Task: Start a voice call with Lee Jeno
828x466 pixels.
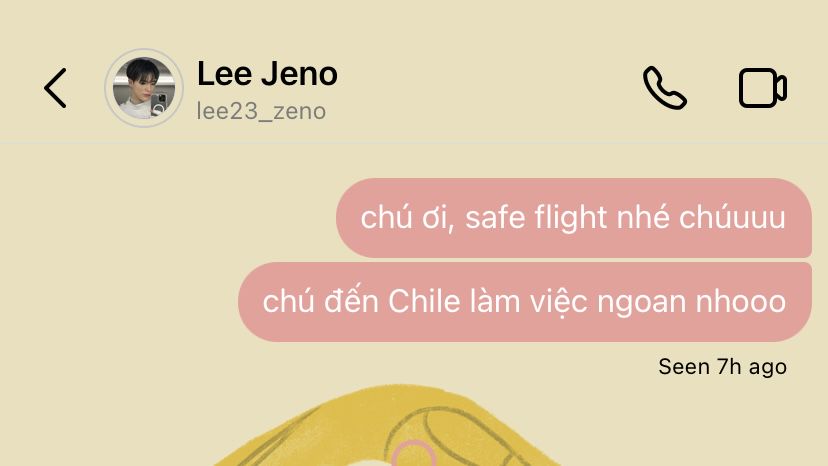Action: 664,88
